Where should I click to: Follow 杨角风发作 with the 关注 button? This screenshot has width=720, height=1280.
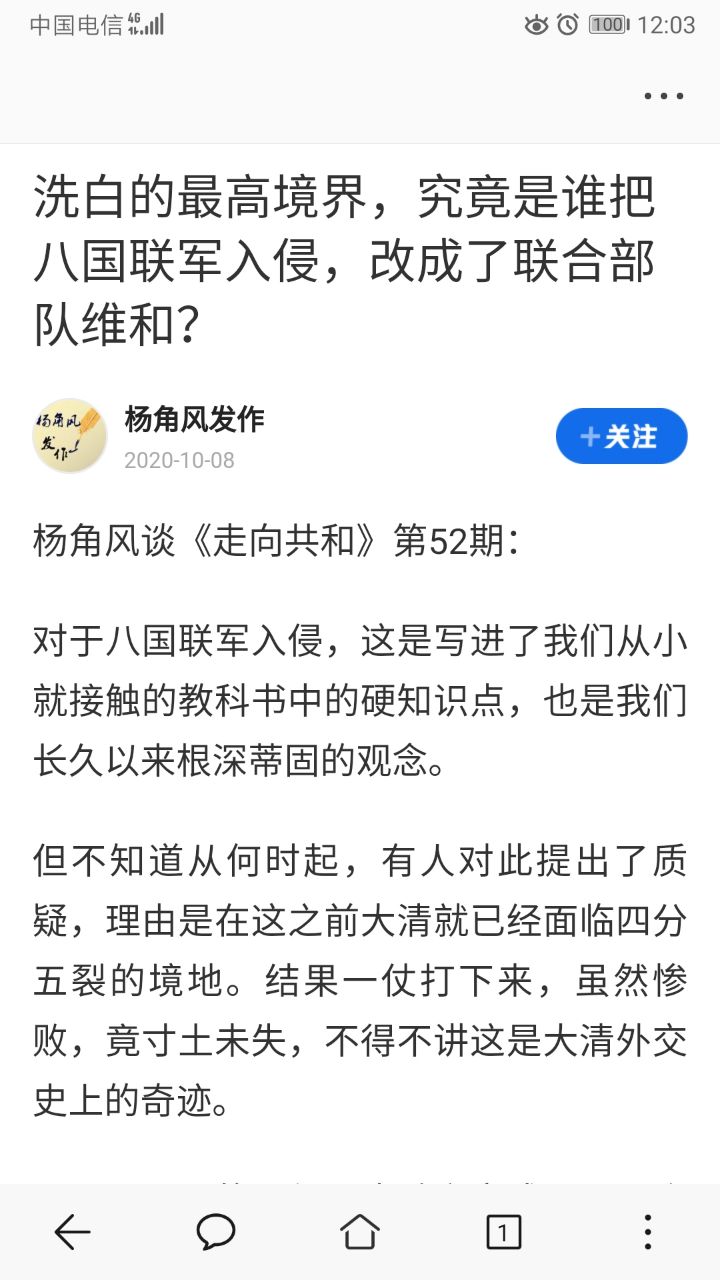[x=621, y=436]
